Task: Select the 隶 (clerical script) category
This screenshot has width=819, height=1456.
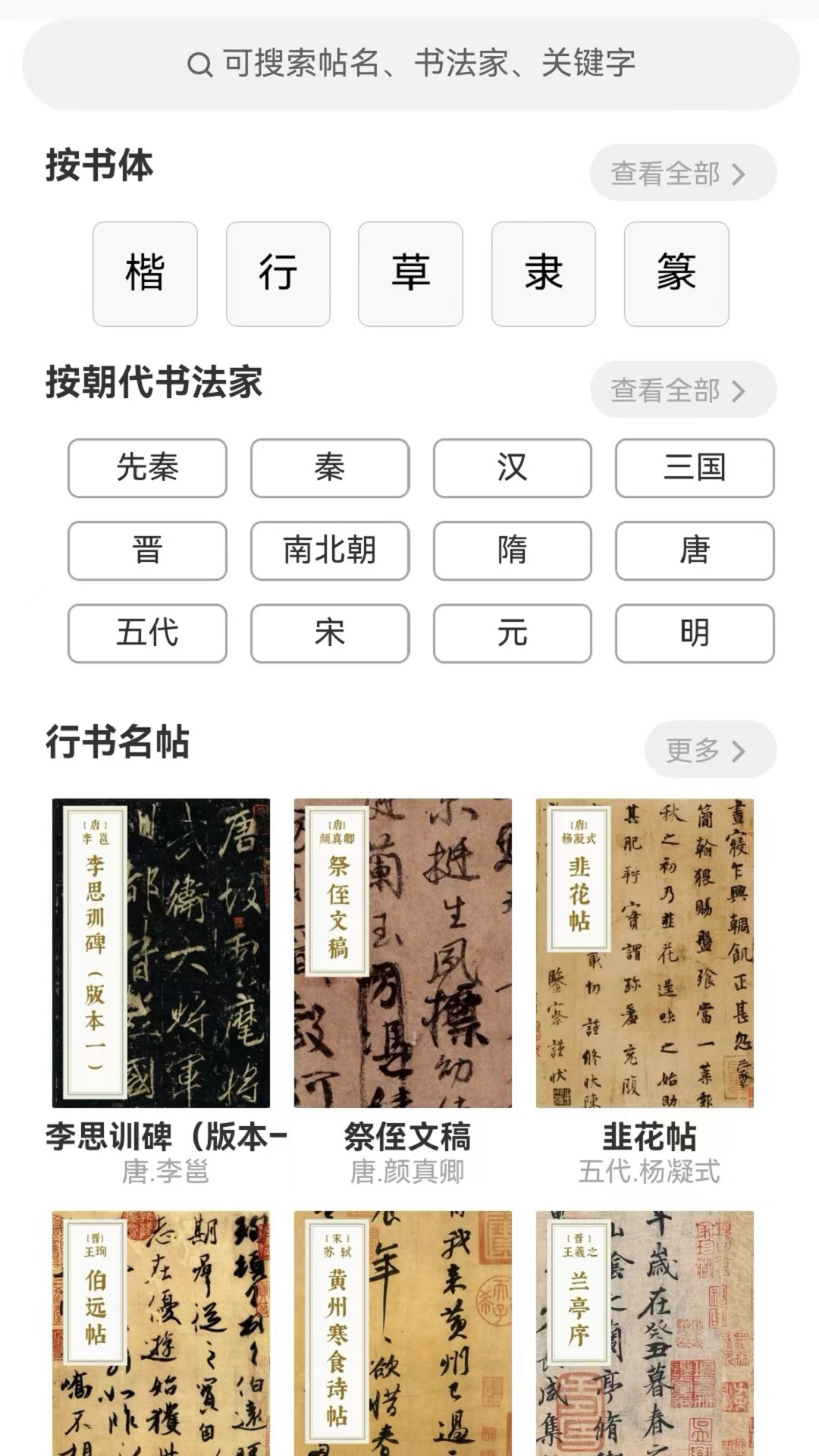Action: [x=541, y=274]
